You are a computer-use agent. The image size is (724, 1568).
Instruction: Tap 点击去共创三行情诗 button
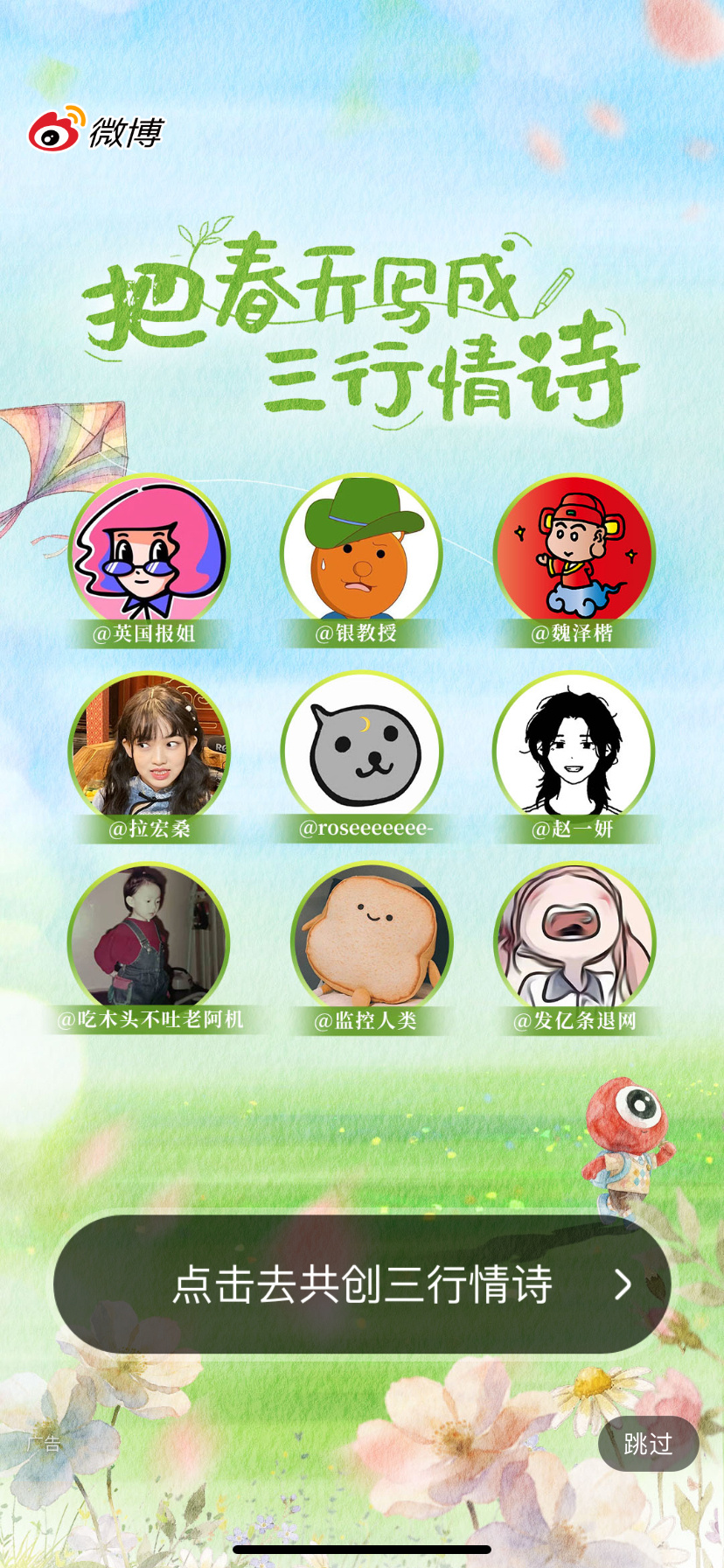tap(362, 1284)
